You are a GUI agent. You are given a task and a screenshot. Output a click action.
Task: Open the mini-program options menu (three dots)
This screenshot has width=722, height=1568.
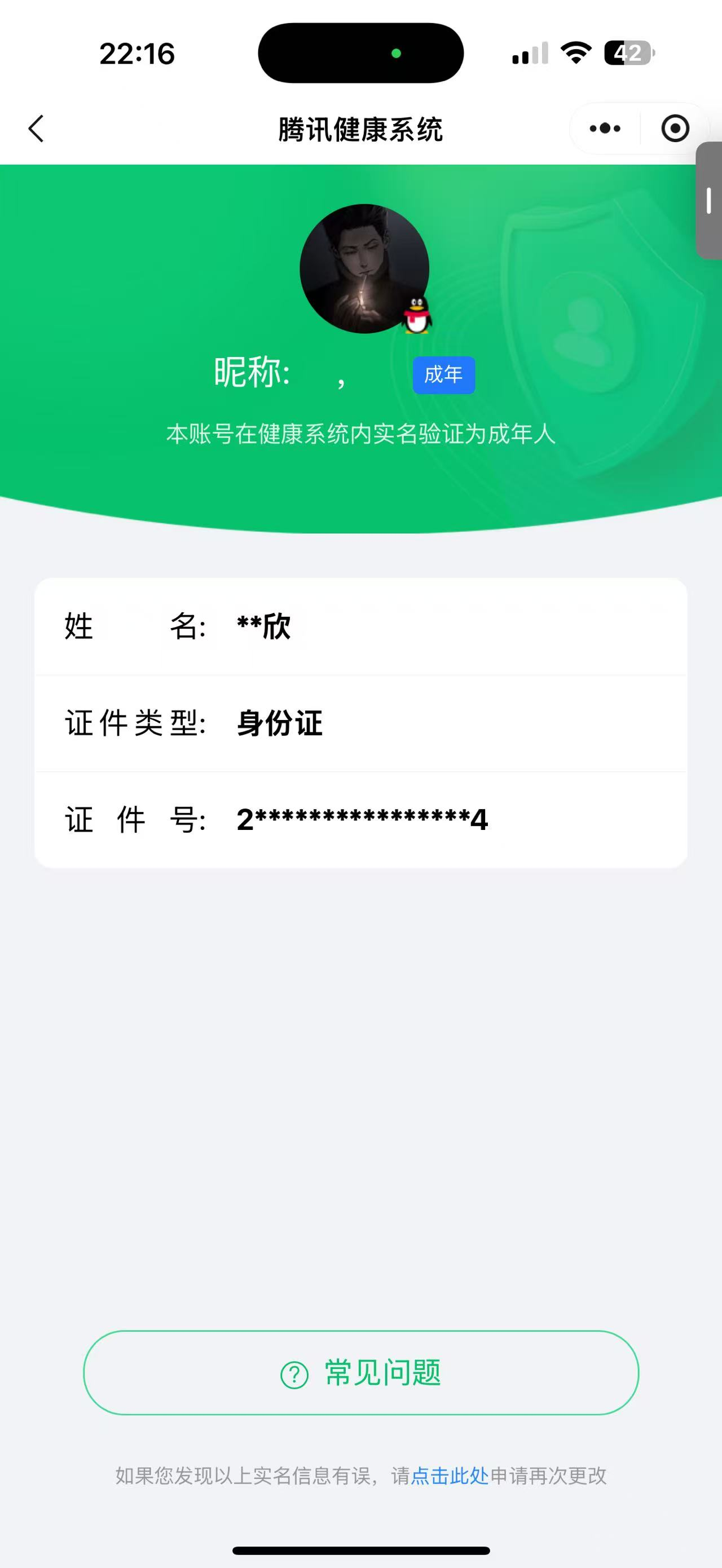click(605, 129)
